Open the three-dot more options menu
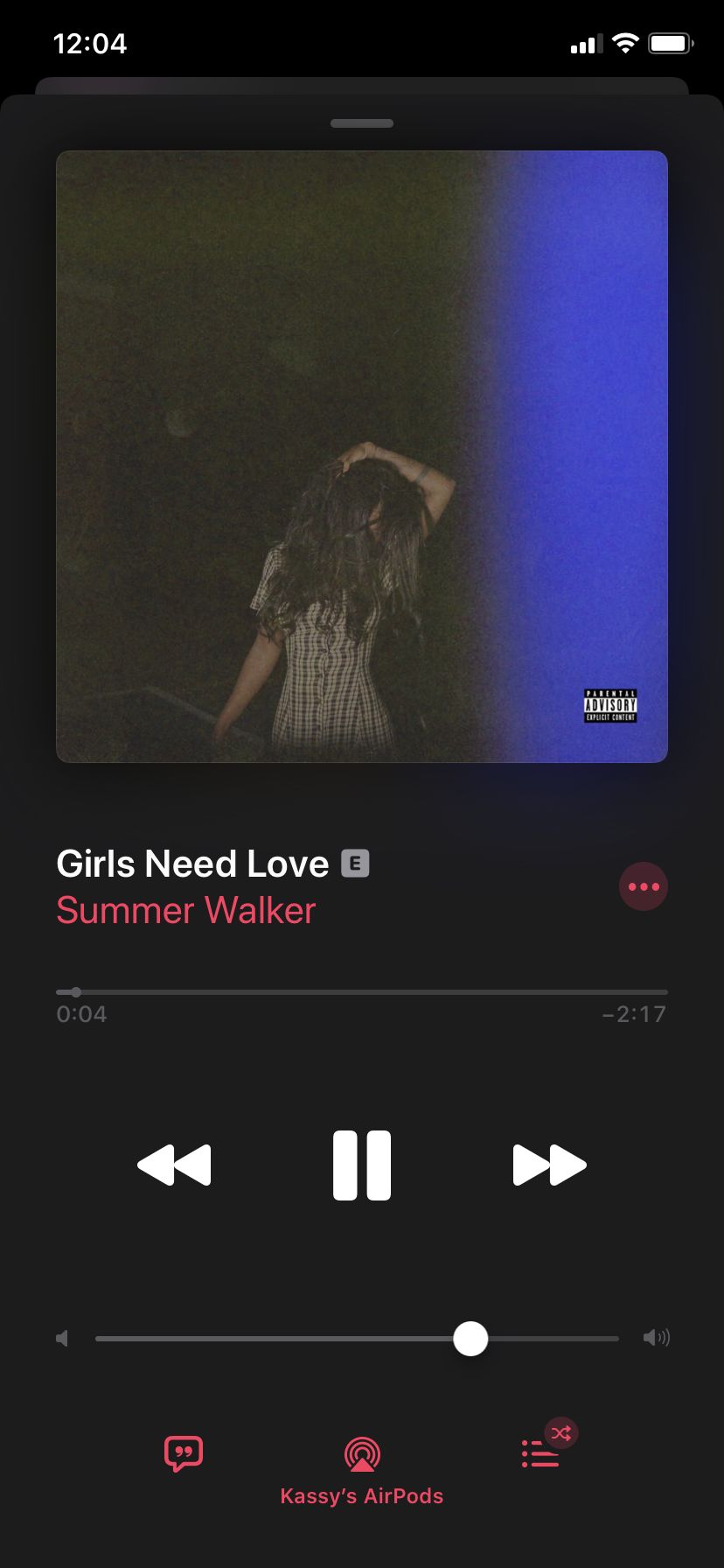 (644, 886)
